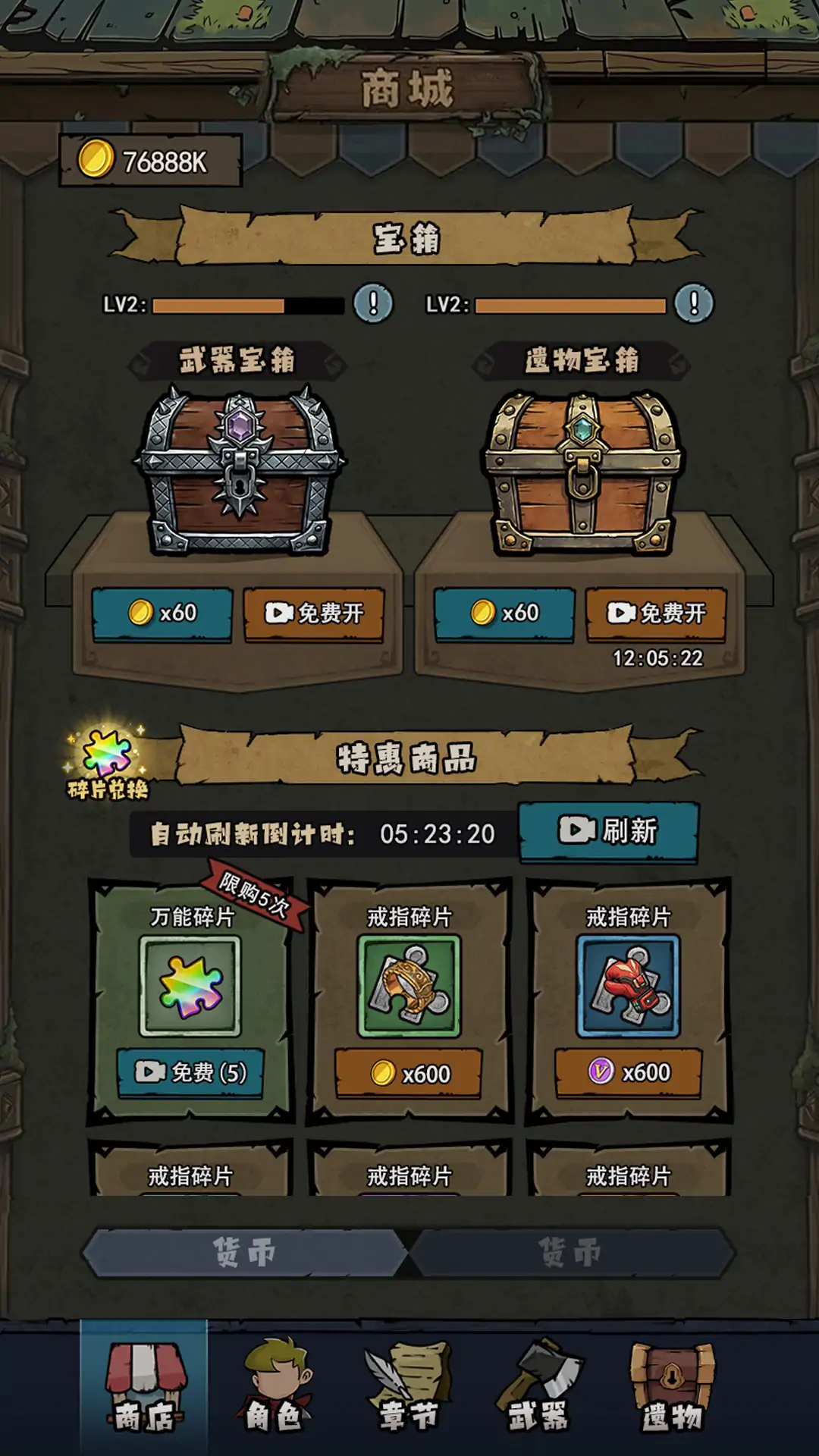Open 碎片兑换 fragment exchange
819x1456 pixels.
click(107, 764)
